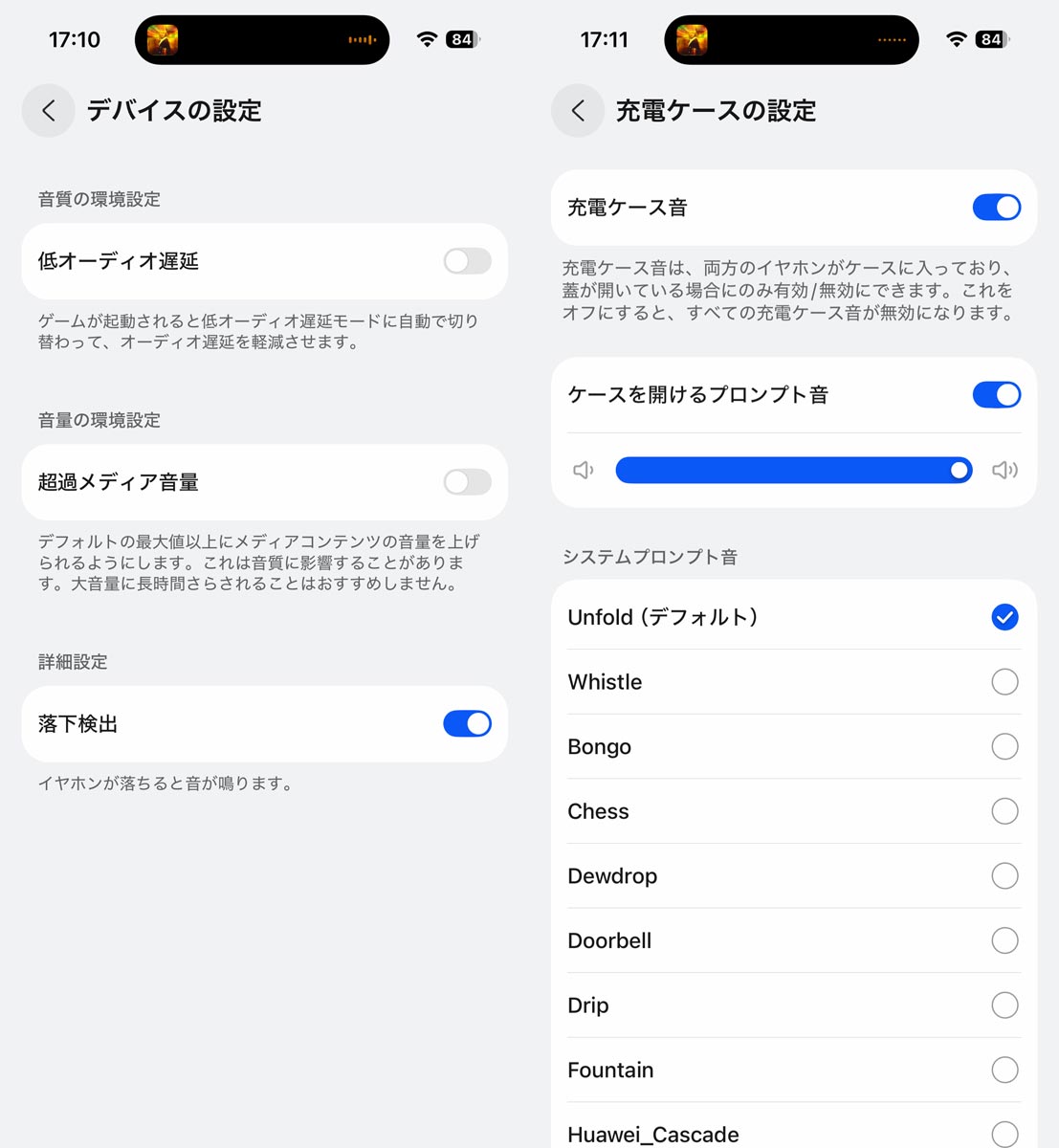Enable 低オーディオ遅延 switch
This screenshot has height=1148, width=1059.
click(x=467, y=261)
